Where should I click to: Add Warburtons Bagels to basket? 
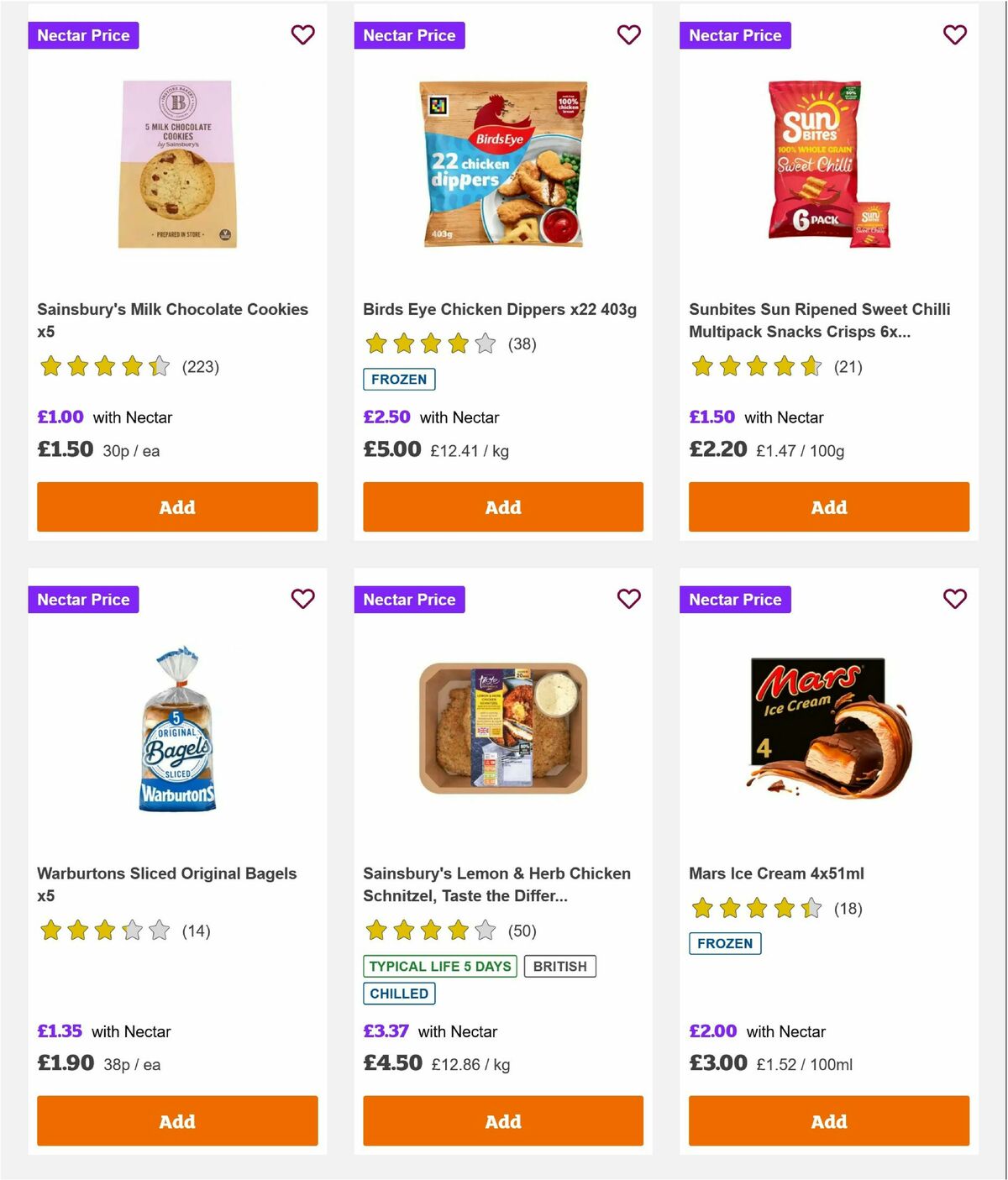click(x=177, y=1120)
